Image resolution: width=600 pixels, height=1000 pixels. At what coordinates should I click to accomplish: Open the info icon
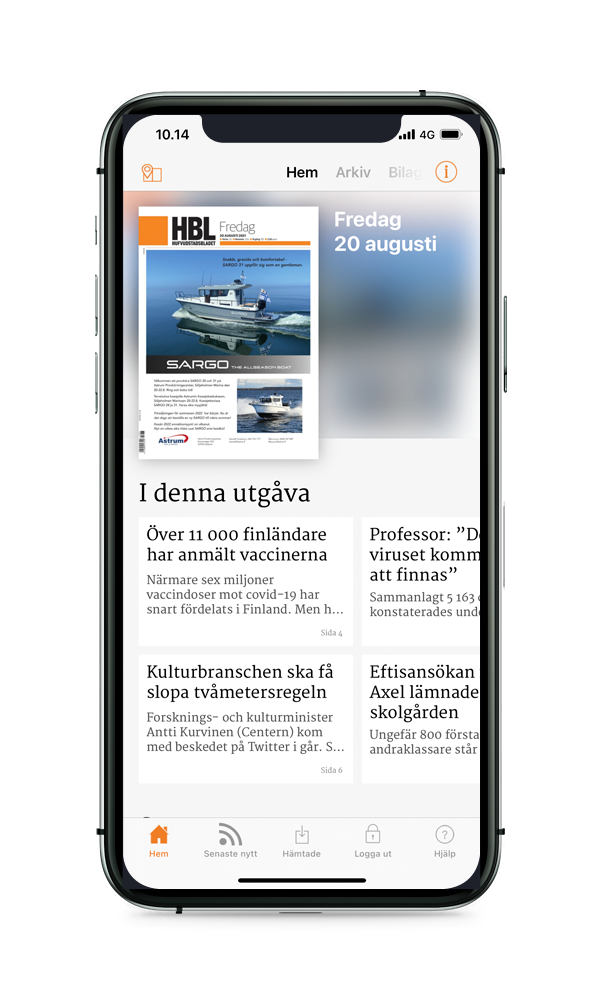tap(446, 172)
